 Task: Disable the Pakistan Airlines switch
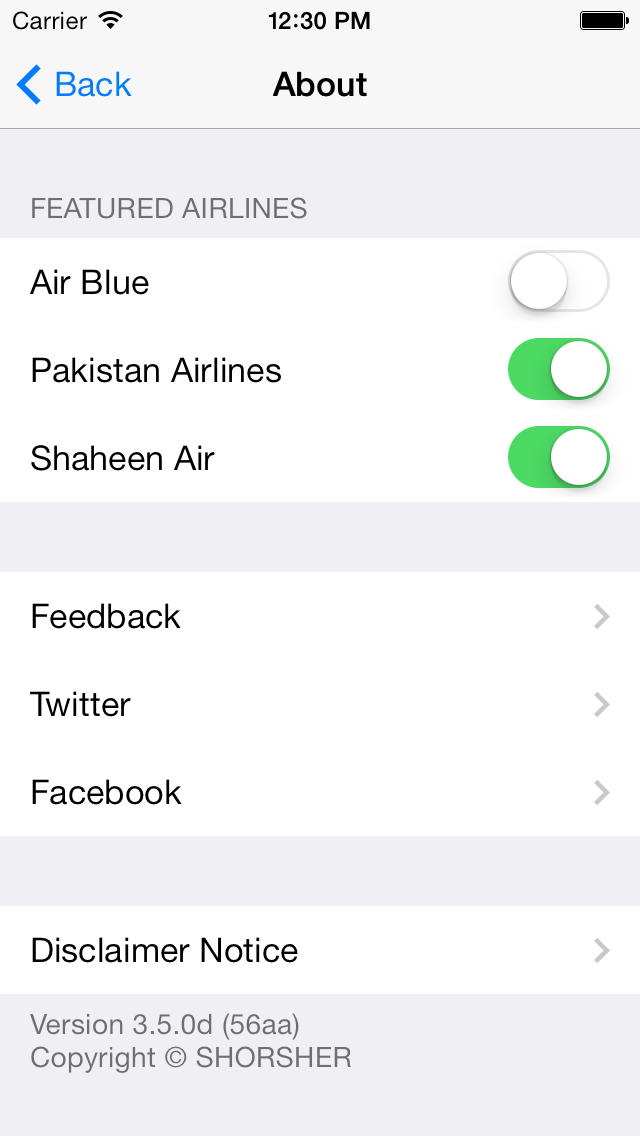coord(559,369)
